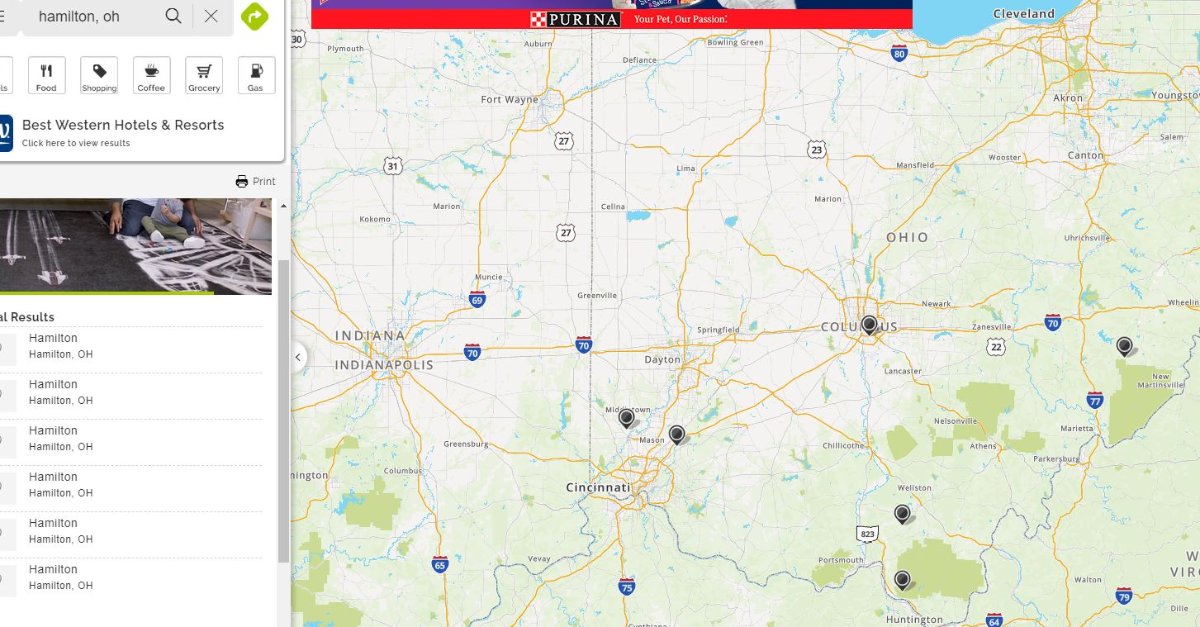
Task: Open the map pin near Mason
Action: 677,433
